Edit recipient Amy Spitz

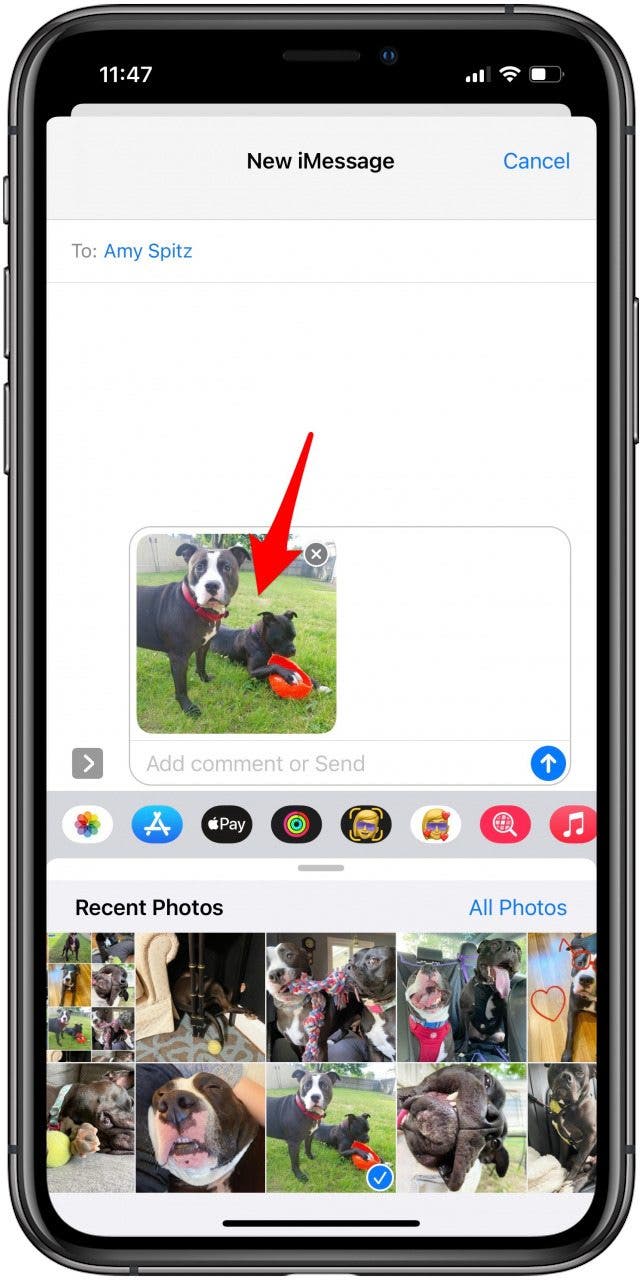click(x=148, y=251)
